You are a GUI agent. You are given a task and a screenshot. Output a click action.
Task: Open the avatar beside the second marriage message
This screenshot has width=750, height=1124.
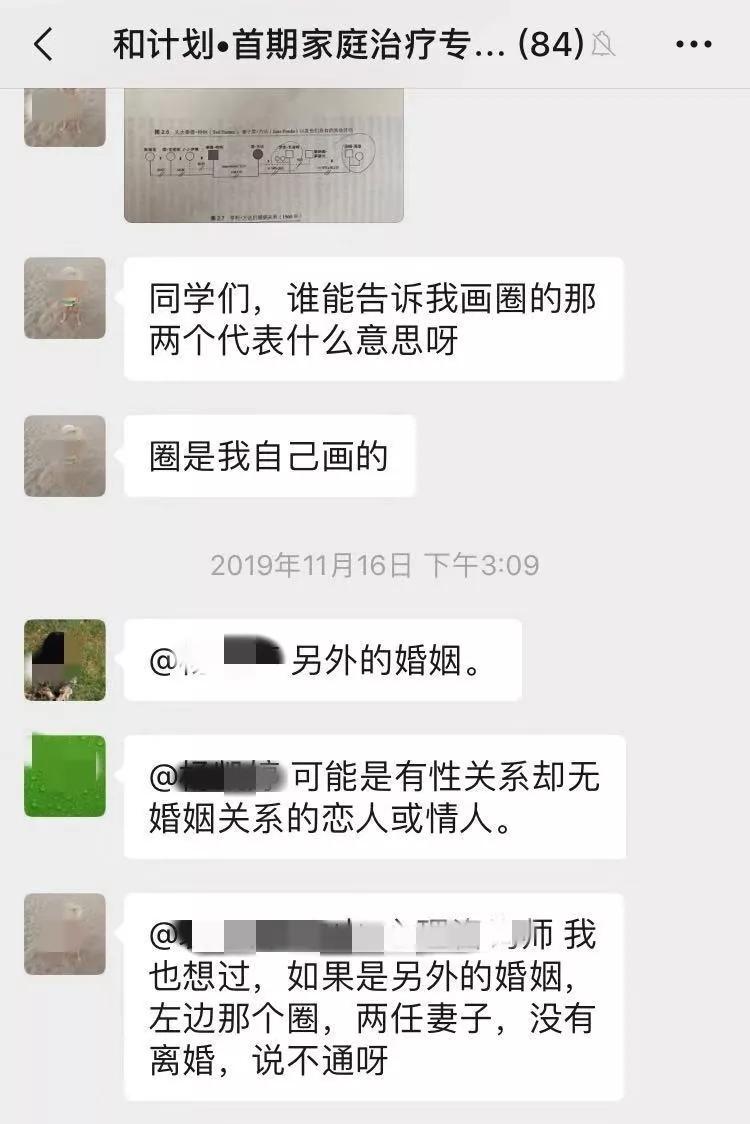point(64,658)
